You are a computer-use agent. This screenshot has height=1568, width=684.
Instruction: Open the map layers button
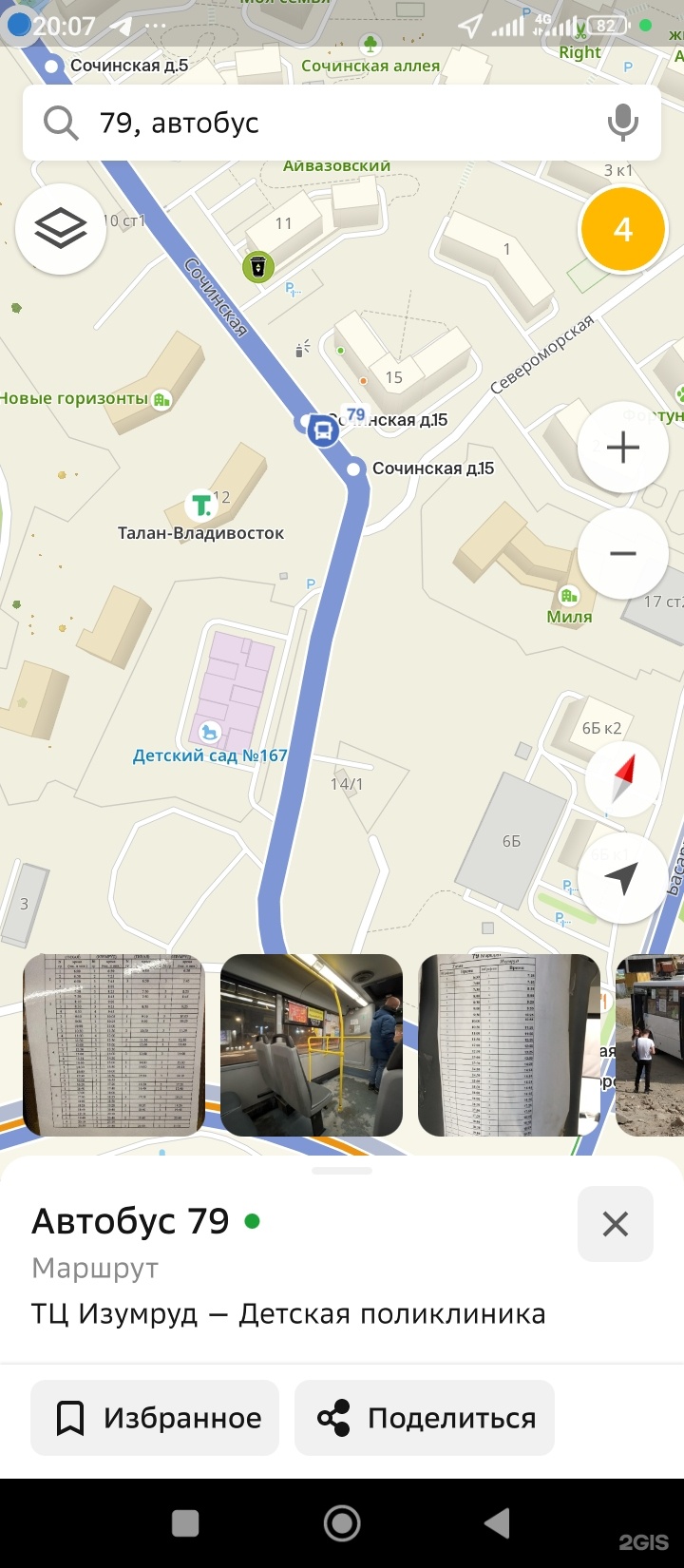tap(61, 229)
